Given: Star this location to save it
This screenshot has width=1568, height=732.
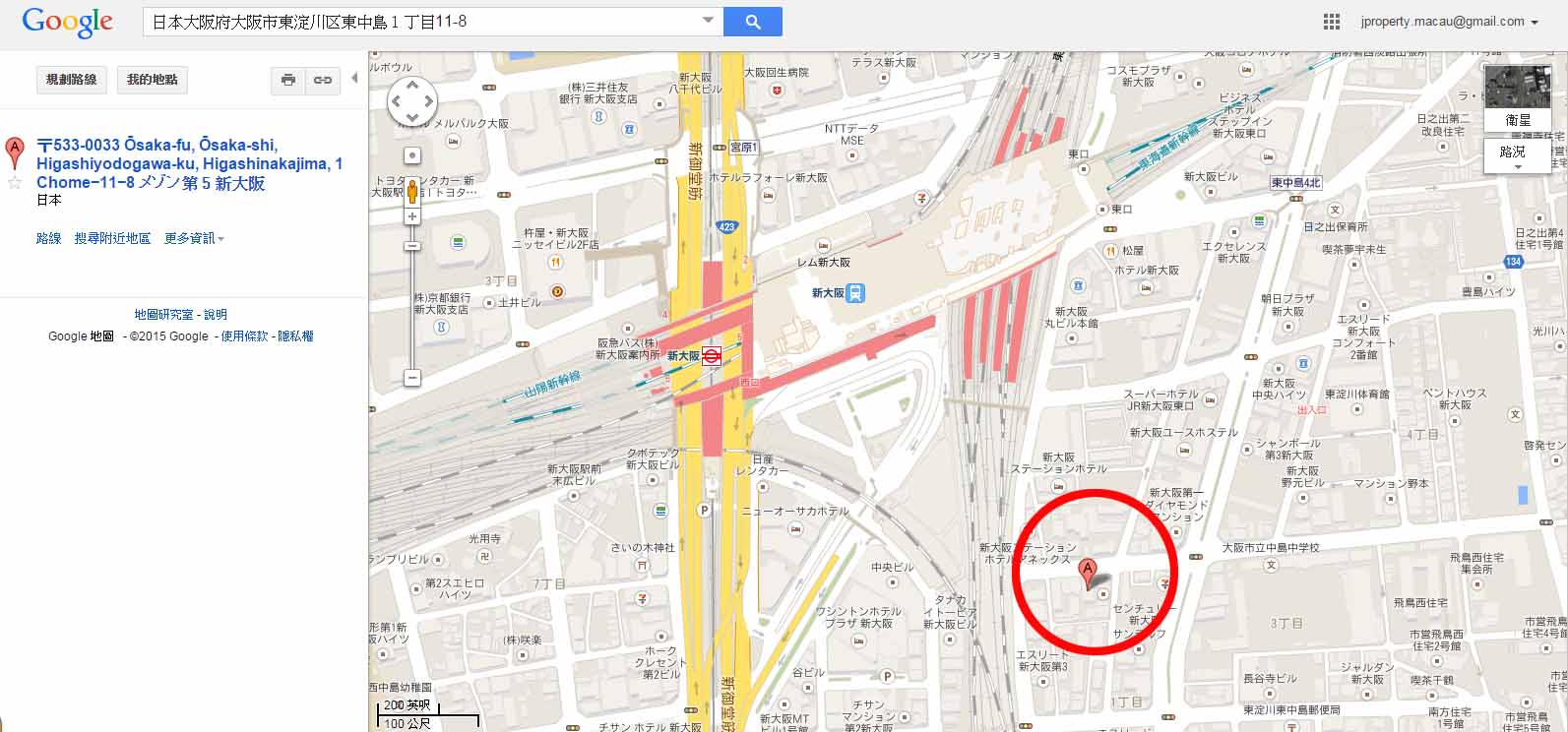Looking at the screenshot, I should [x=15, y=183].
